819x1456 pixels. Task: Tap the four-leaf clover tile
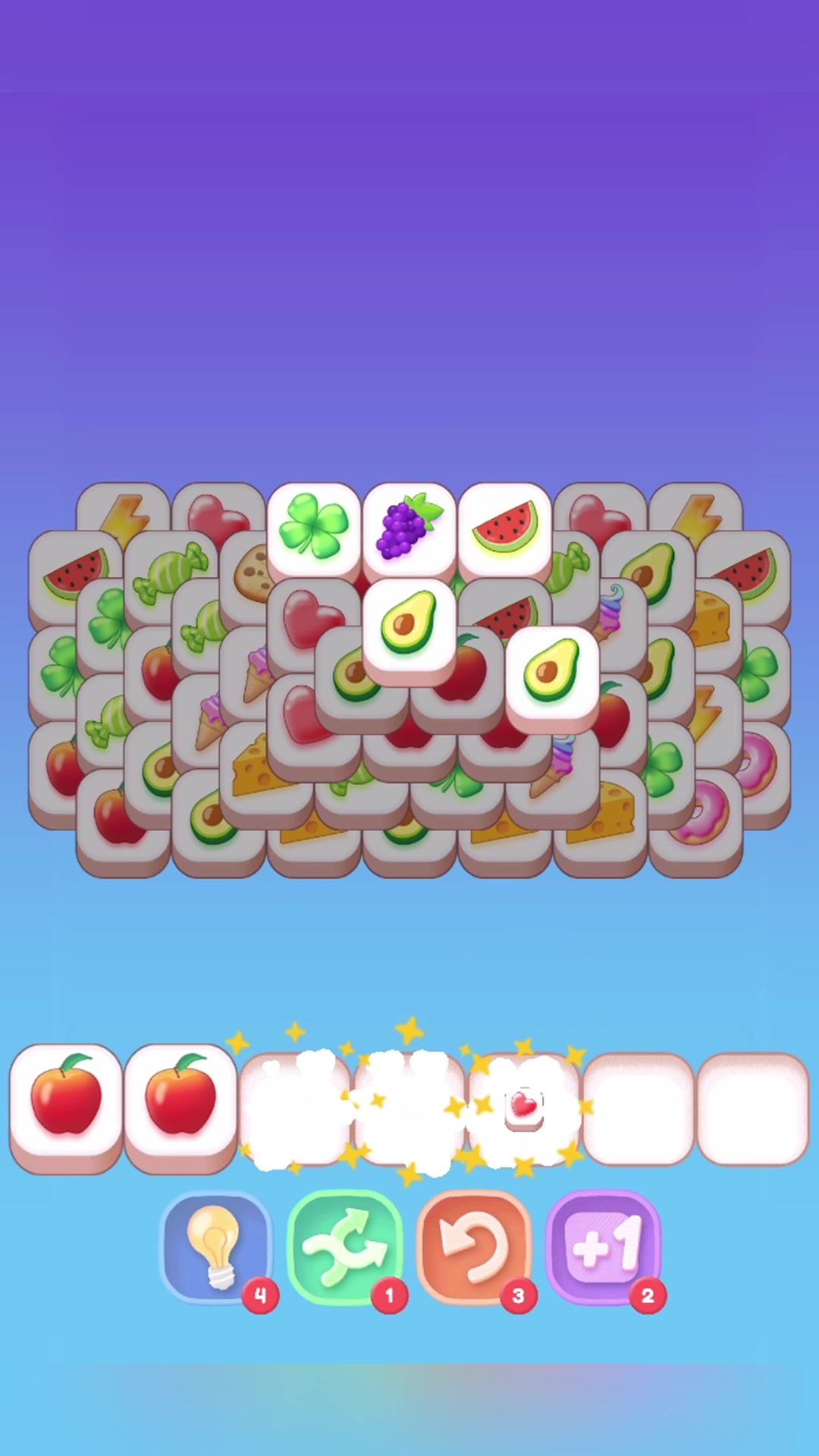coord(313,527)
